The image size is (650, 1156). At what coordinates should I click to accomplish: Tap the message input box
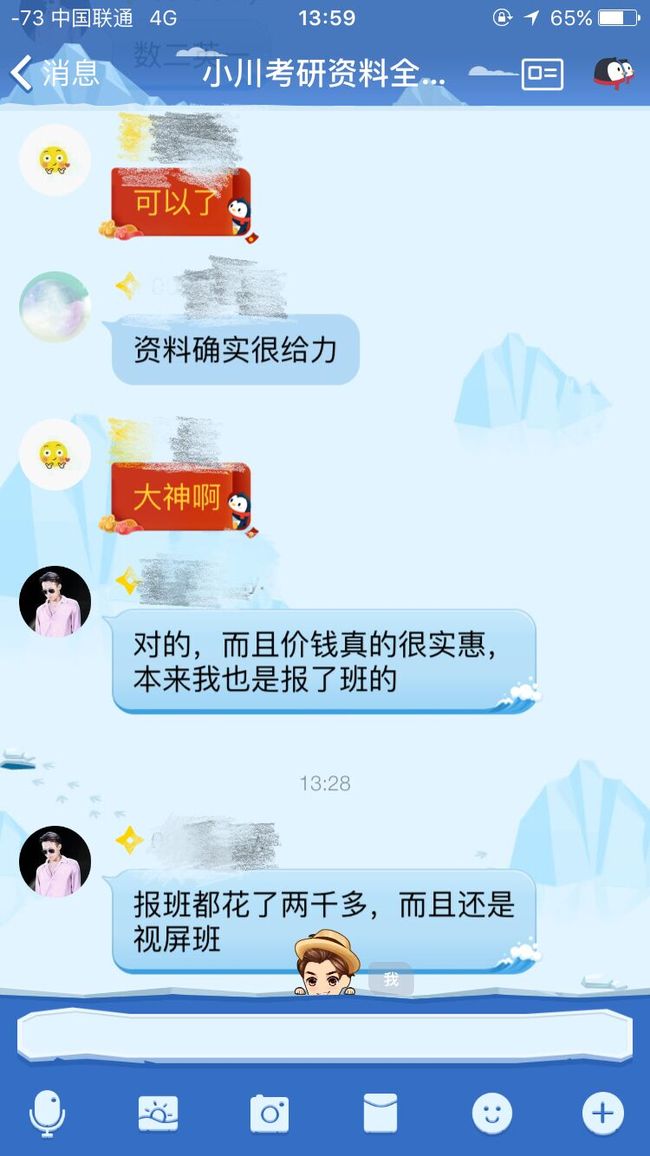[324, 1035]
